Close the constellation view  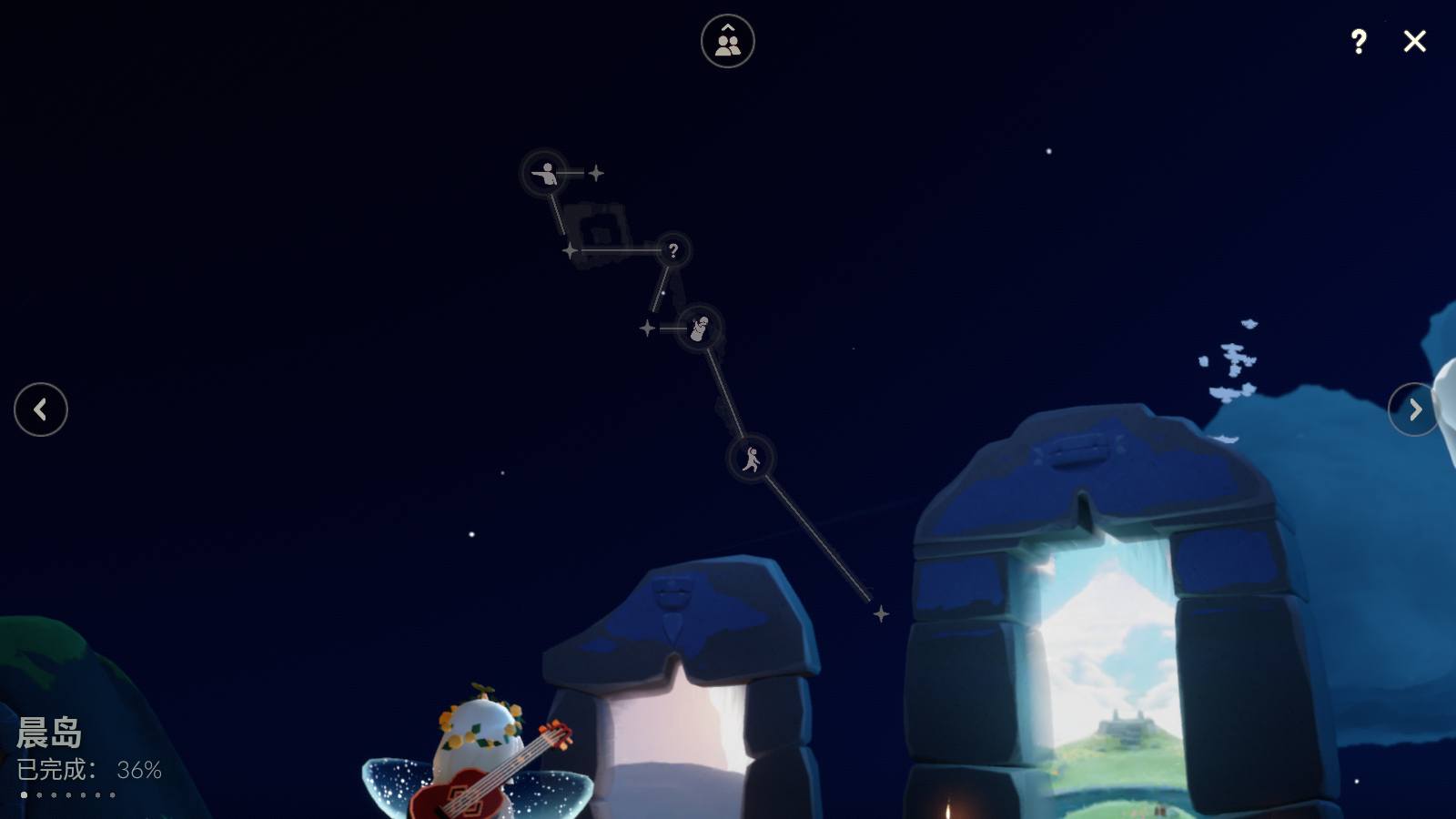coord(1414,41)
